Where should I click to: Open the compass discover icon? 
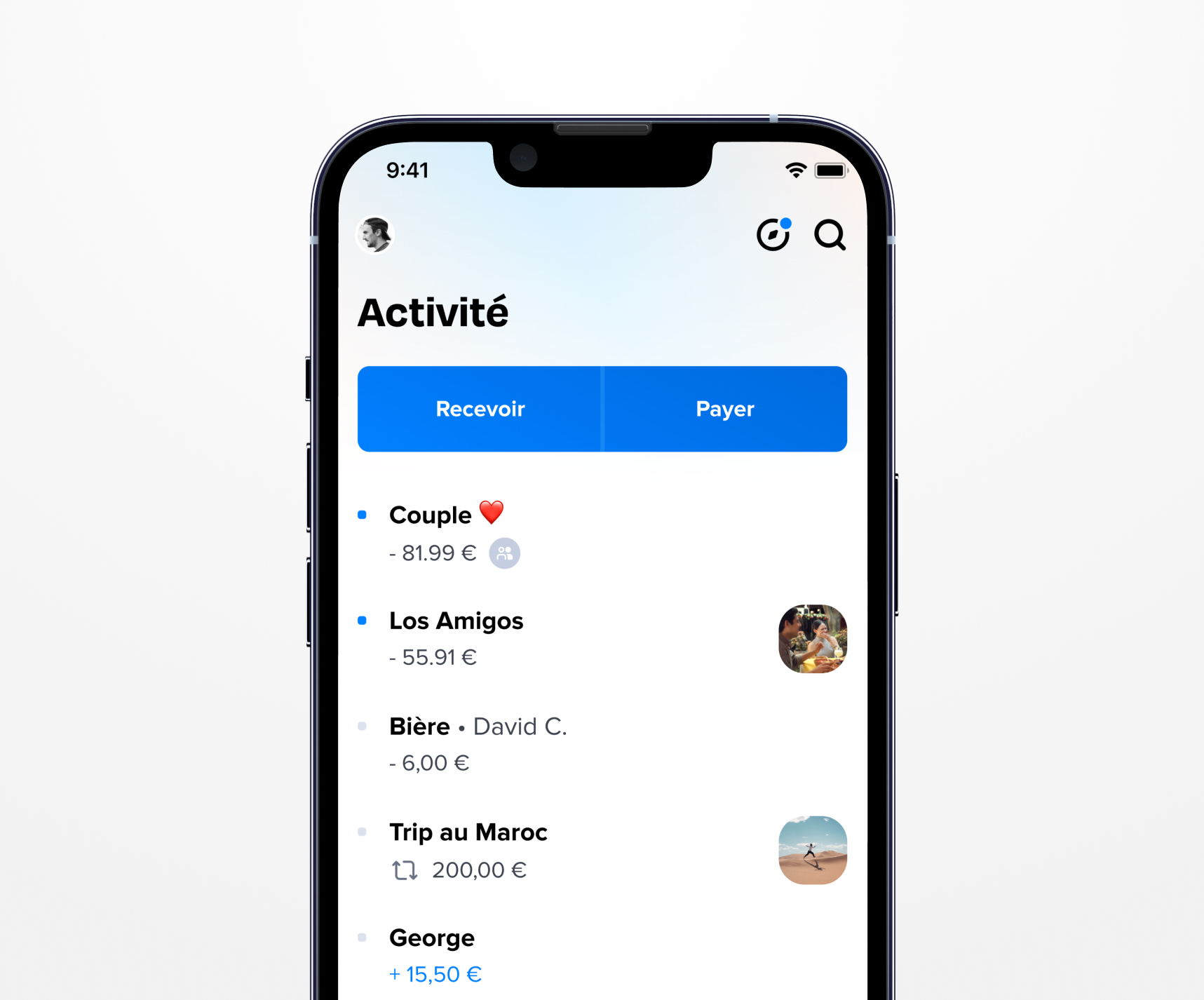pos(773,235)
